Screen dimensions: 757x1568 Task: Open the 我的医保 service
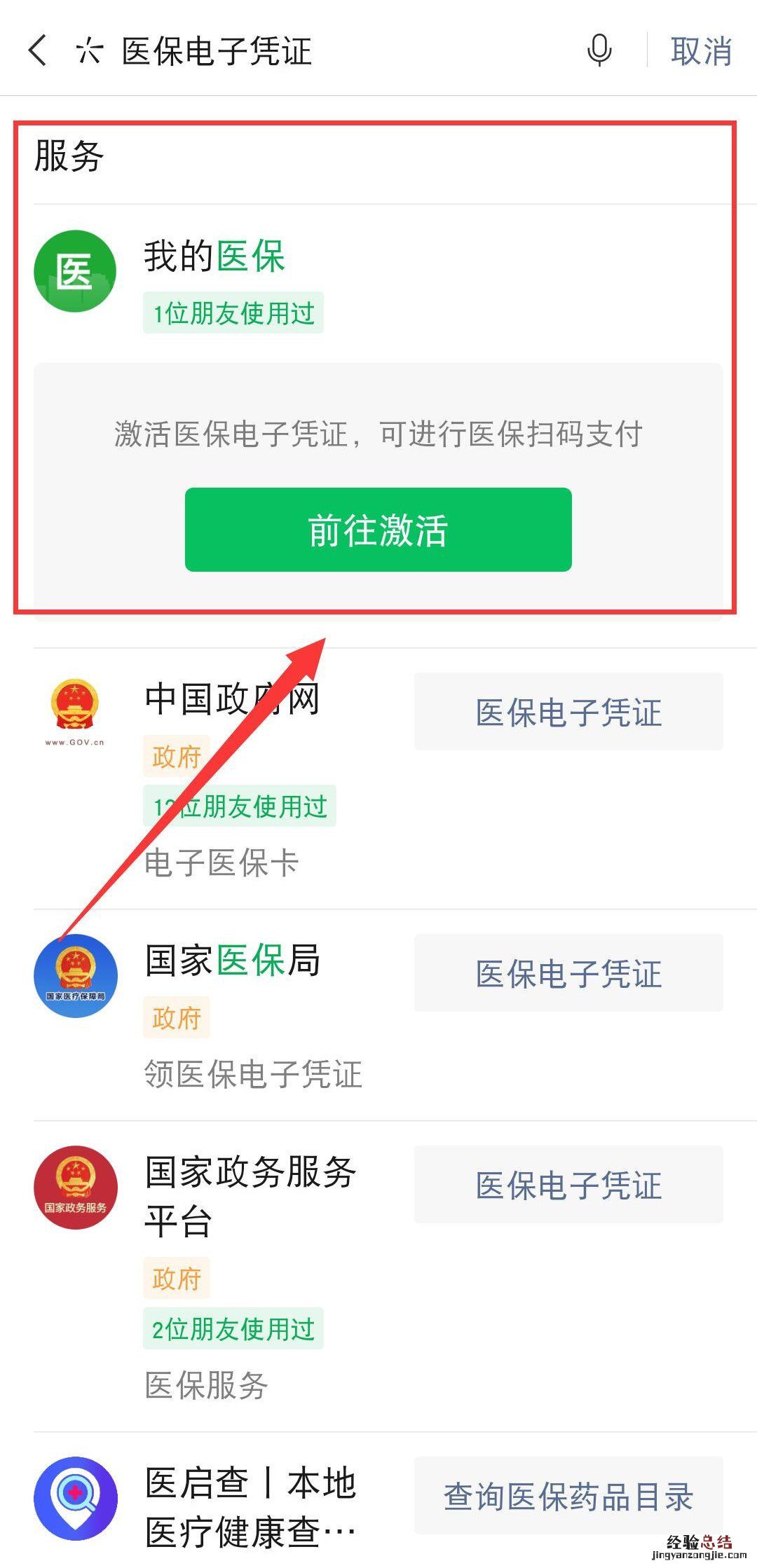214,256
